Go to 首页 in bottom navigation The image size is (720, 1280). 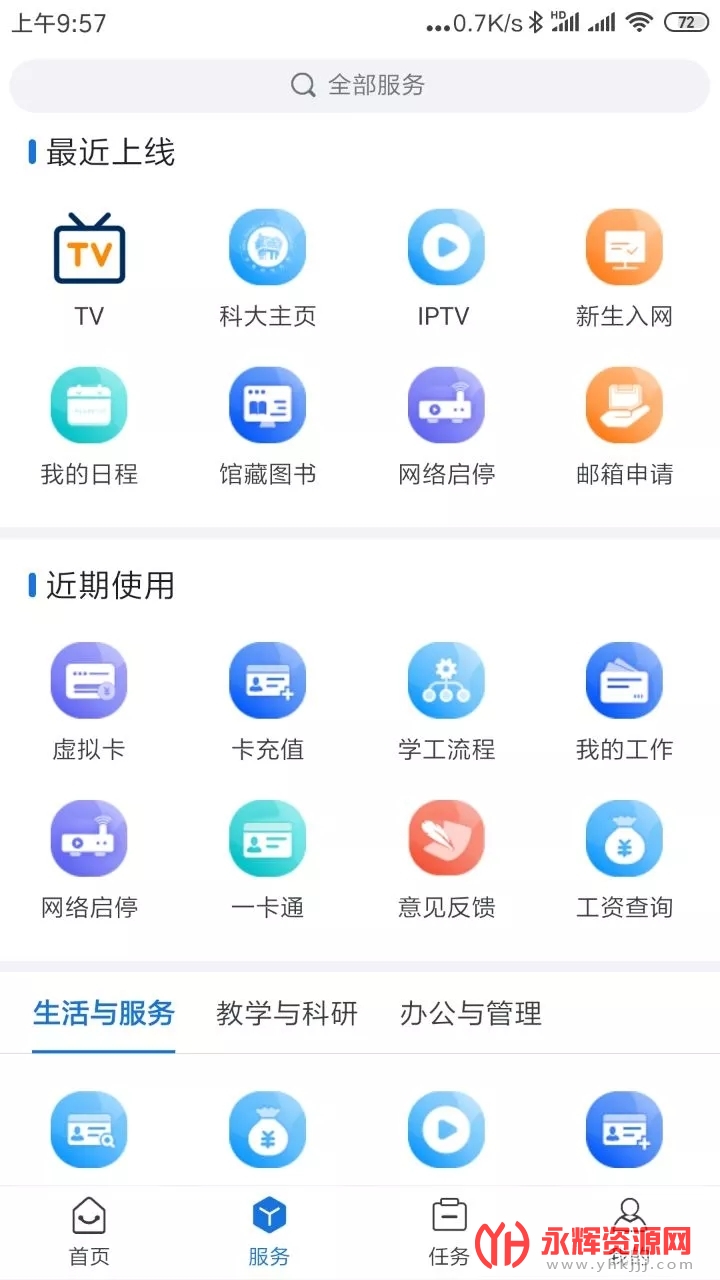89,1232
